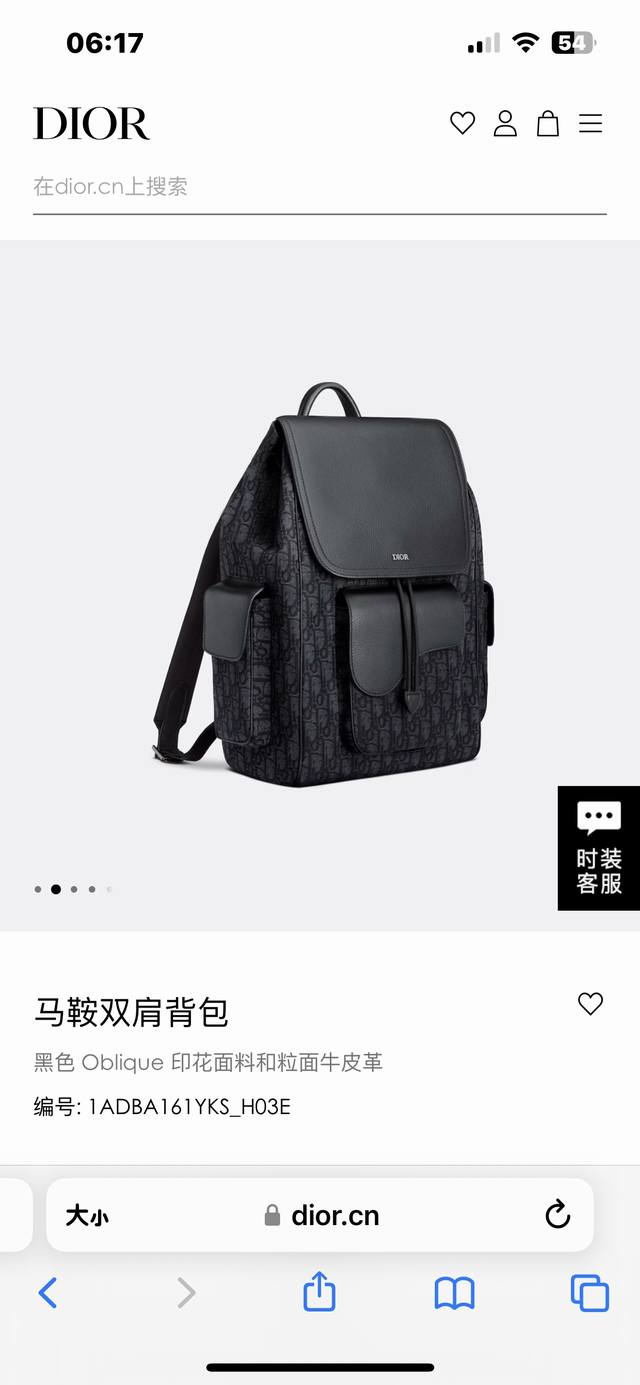
Task: Open the wishlist heart in the header
Action: tap(462, 123)
